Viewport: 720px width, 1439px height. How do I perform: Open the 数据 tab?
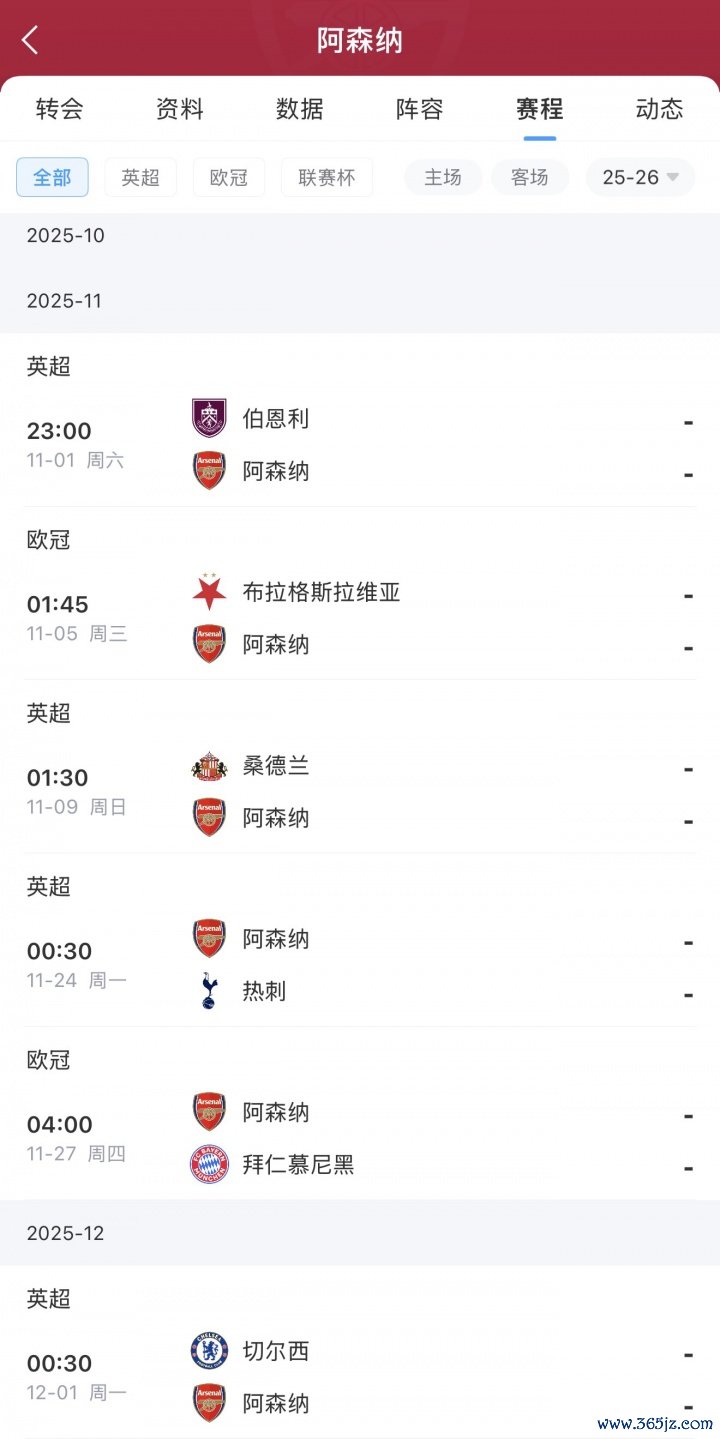(300, 109)
